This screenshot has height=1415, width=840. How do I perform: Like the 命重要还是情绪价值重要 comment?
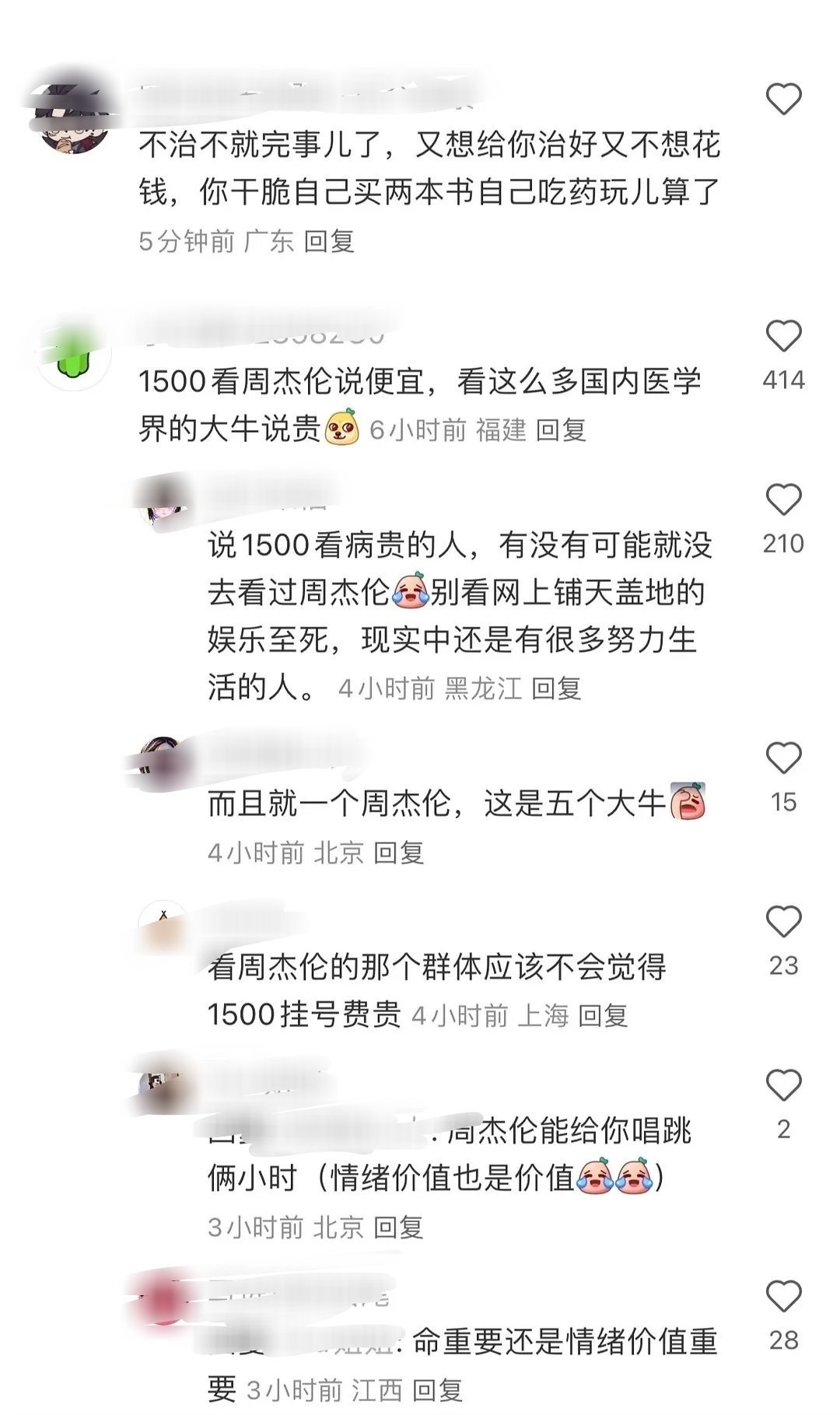pyautogui.click(x=783, y=1297)
